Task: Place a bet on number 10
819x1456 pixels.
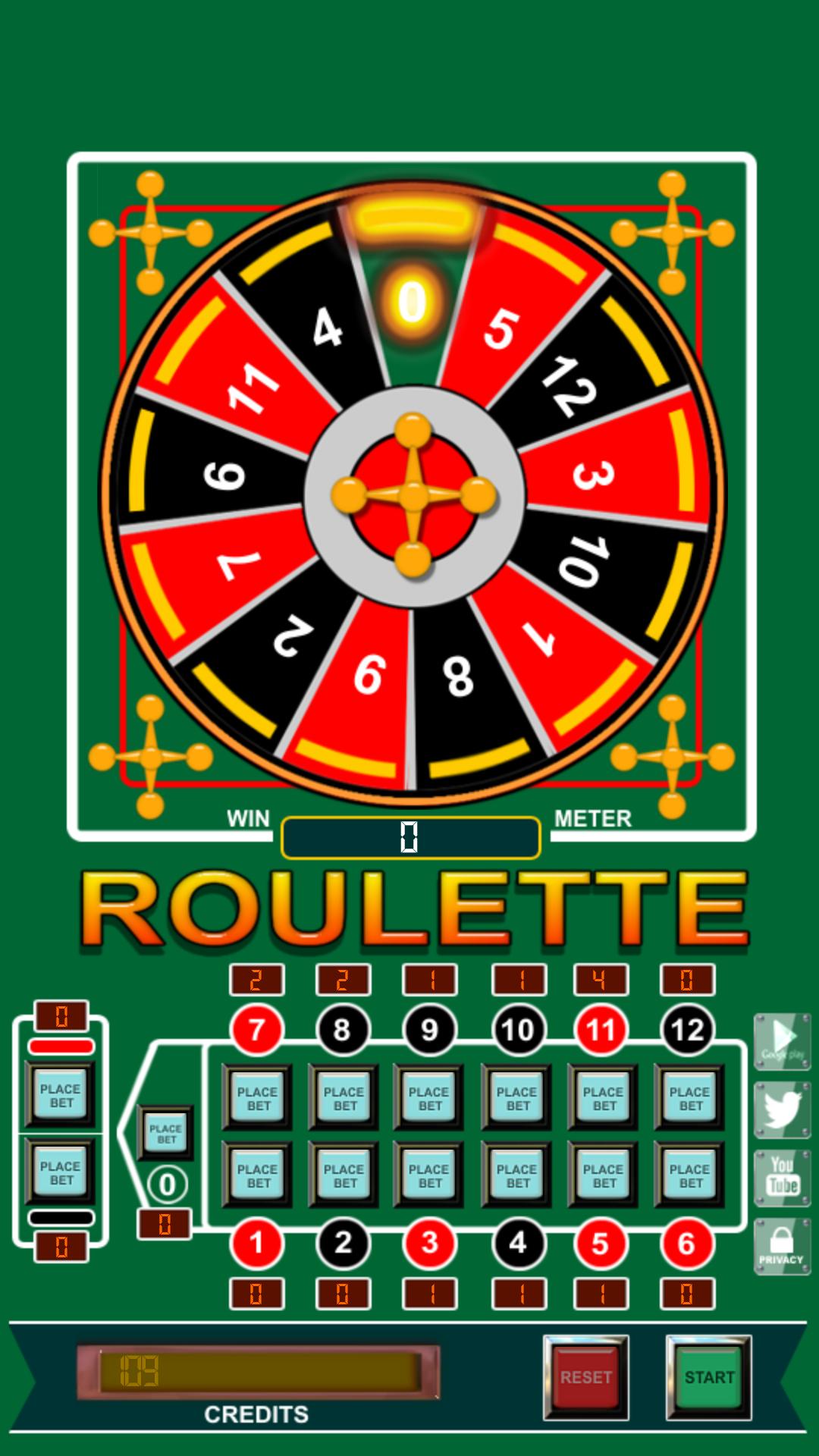Action: (517, 1098)
